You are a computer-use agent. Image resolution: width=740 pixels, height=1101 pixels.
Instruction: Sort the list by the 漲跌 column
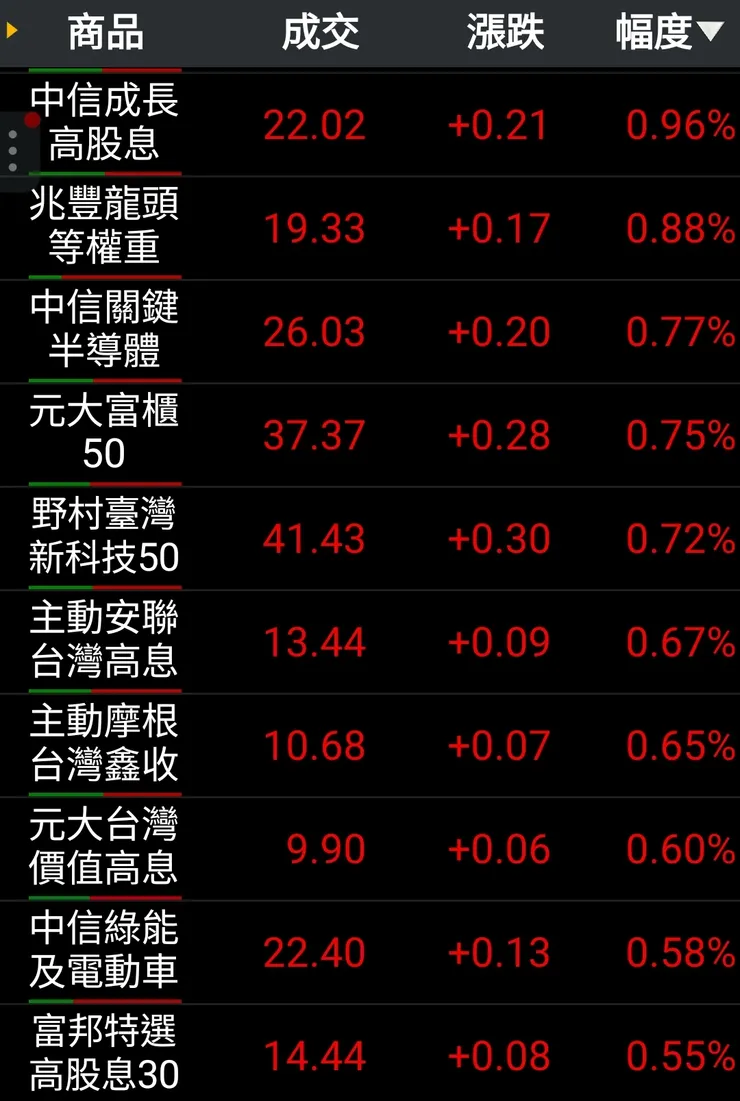(504, 33)
